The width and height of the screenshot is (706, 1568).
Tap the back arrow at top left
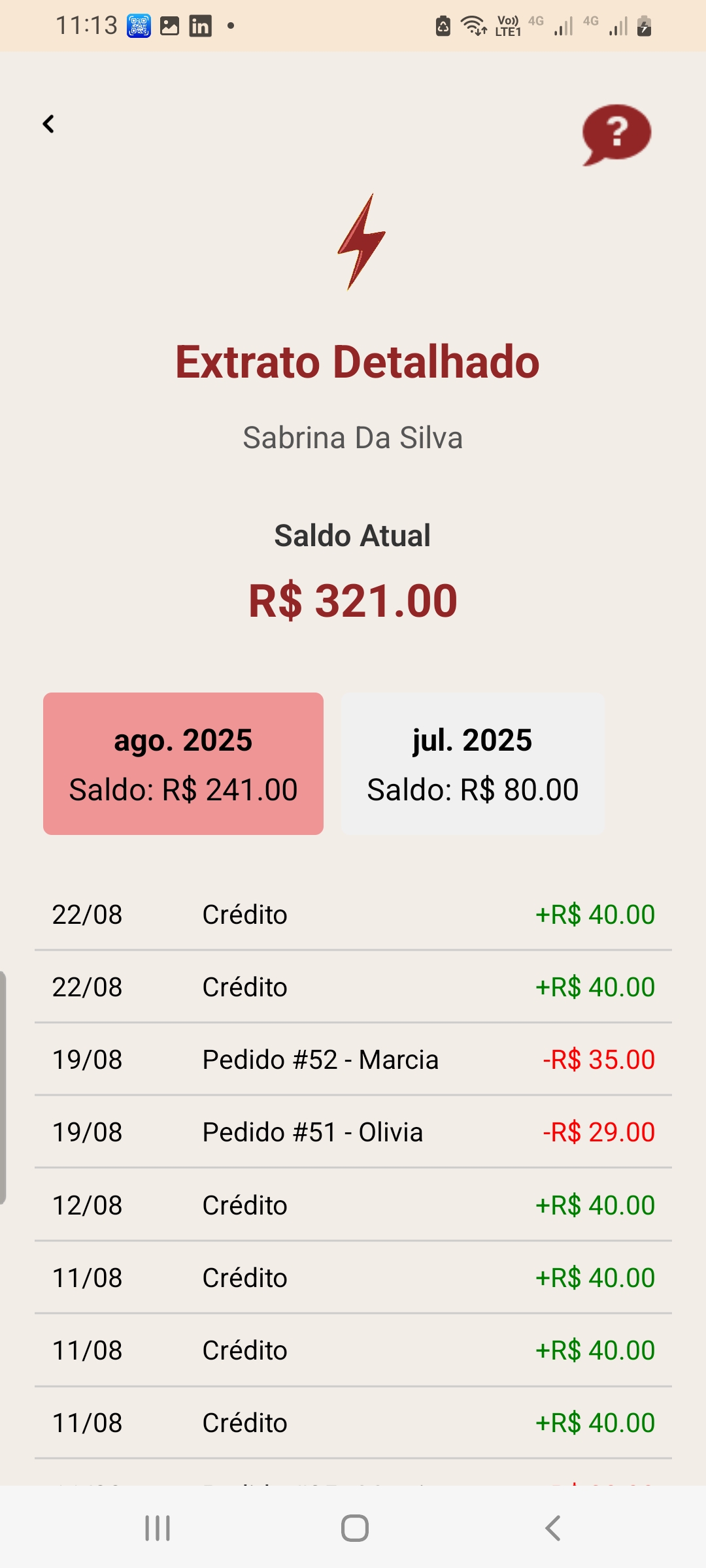[48, 123]
